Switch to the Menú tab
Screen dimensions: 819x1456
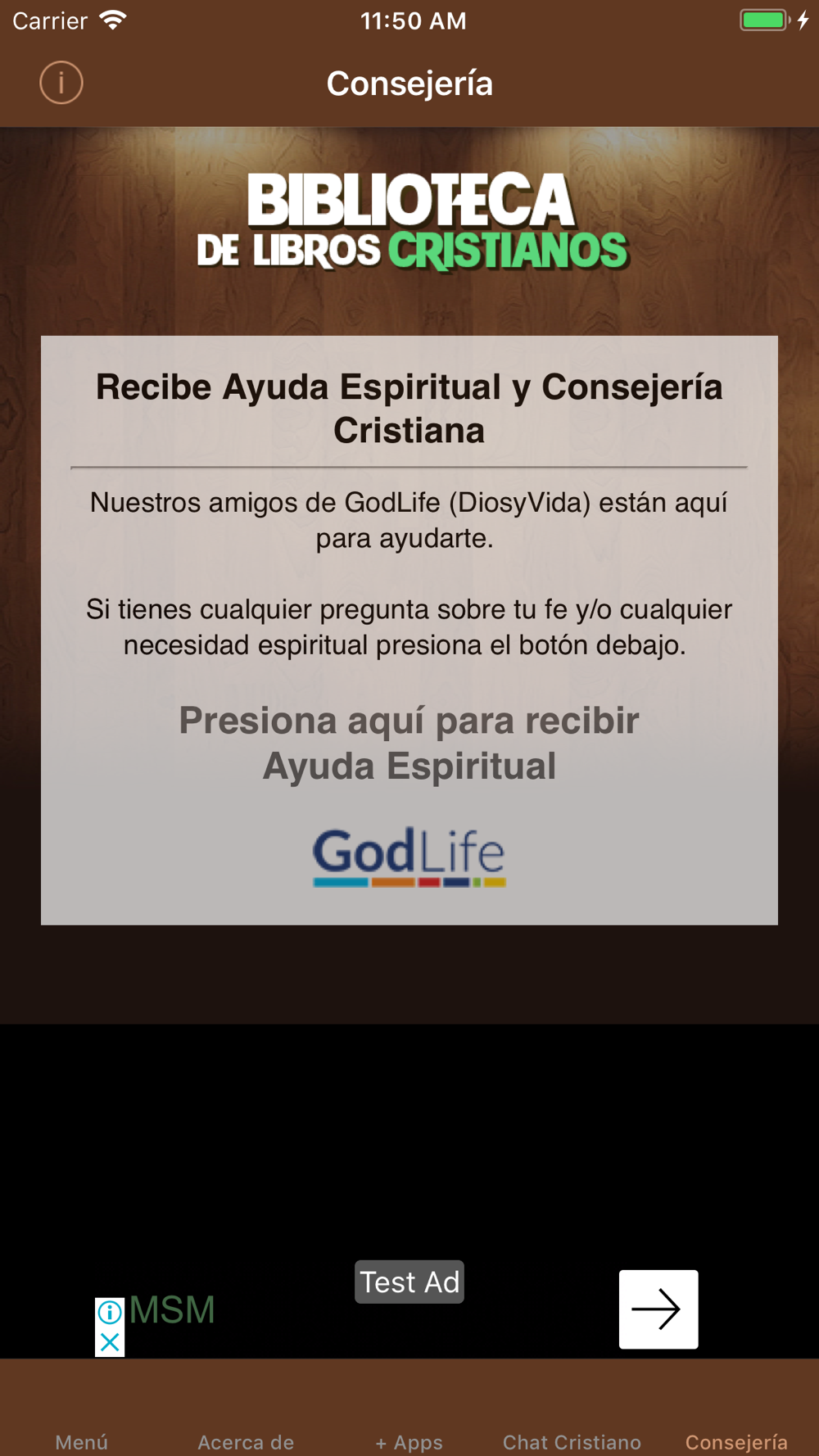click(81, 1441)
